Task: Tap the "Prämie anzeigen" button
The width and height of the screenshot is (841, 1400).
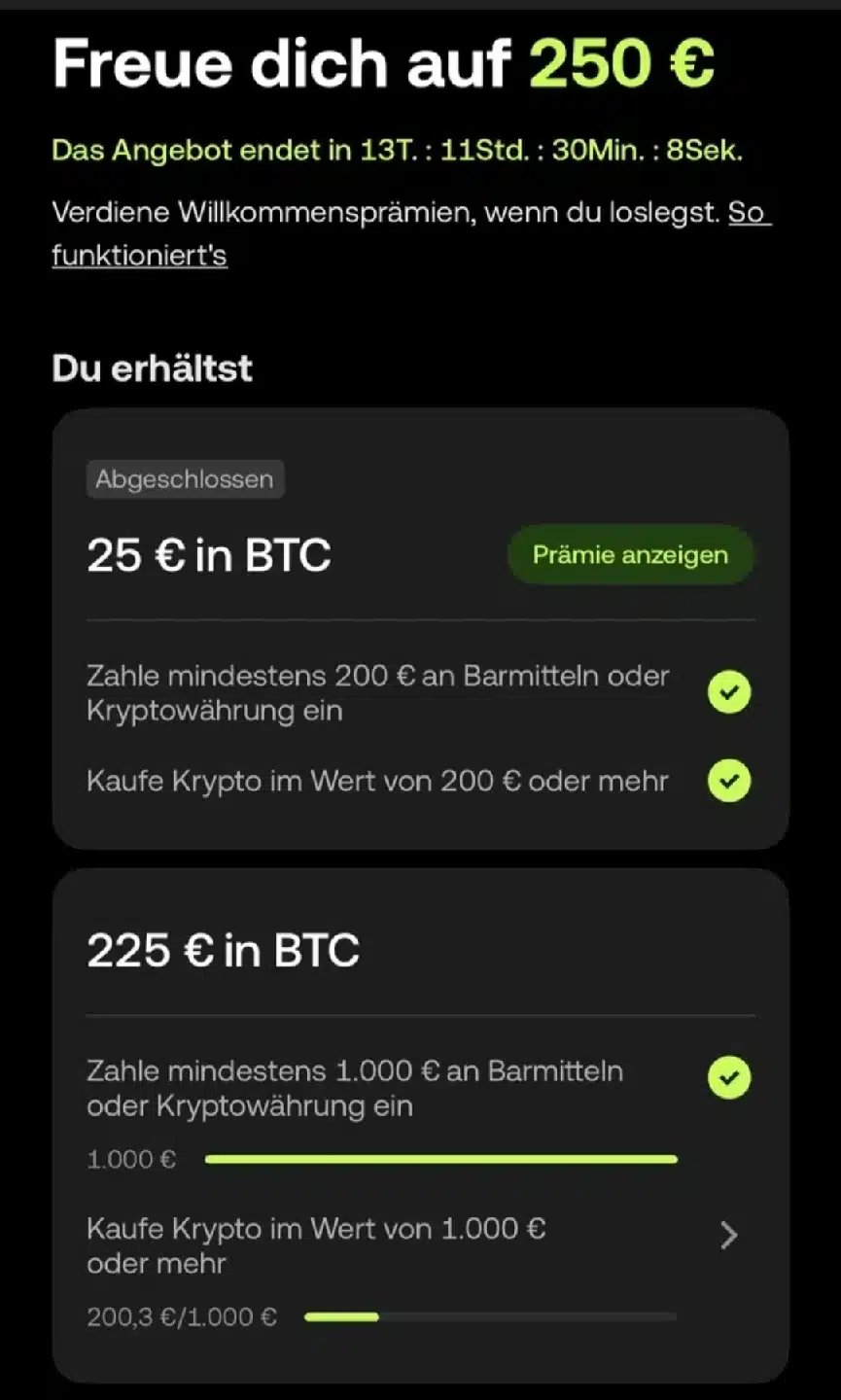Action: tap(630, 555)
